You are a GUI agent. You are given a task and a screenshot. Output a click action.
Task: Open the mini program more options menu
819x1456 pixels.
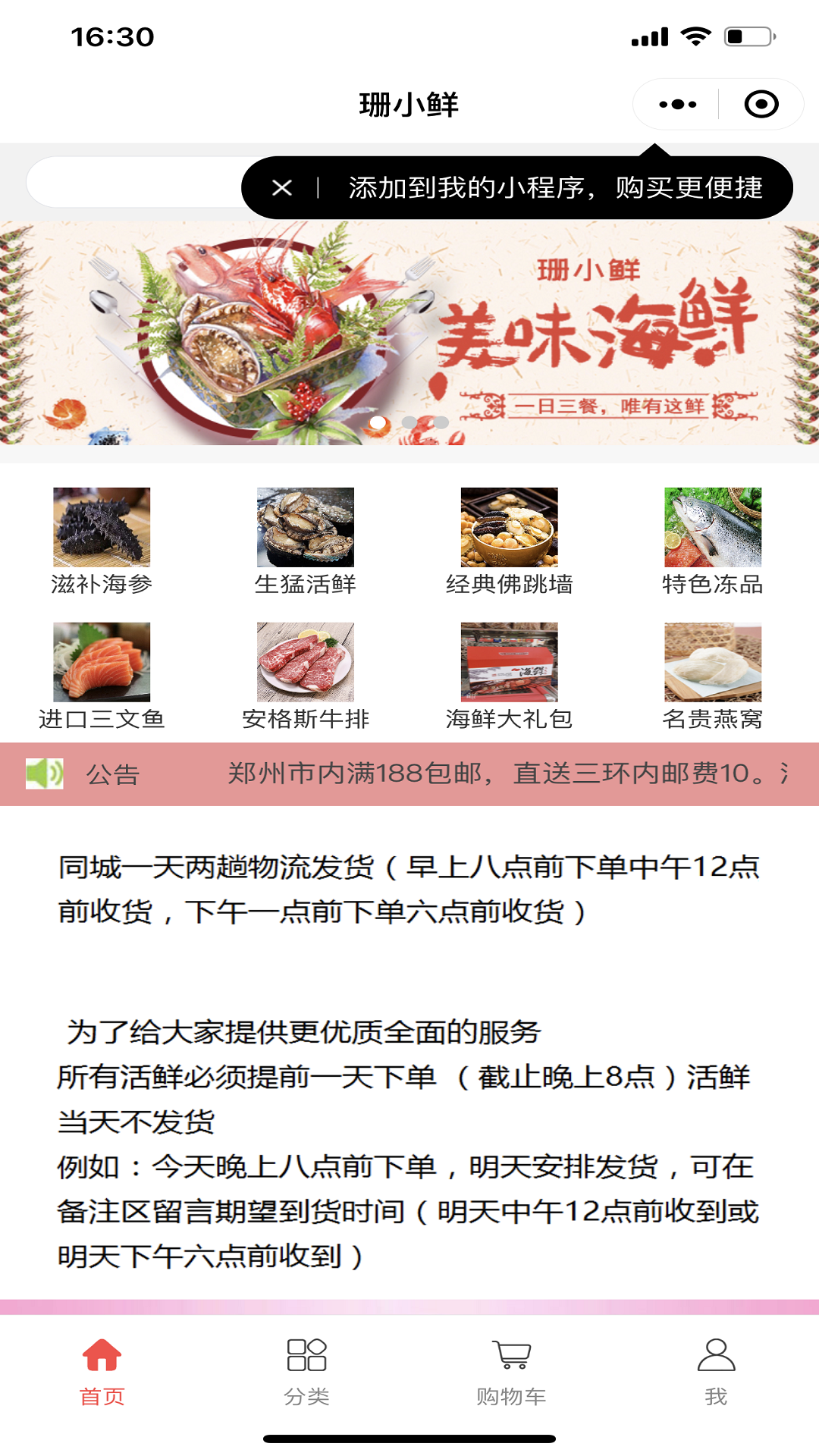pos(677,105)
